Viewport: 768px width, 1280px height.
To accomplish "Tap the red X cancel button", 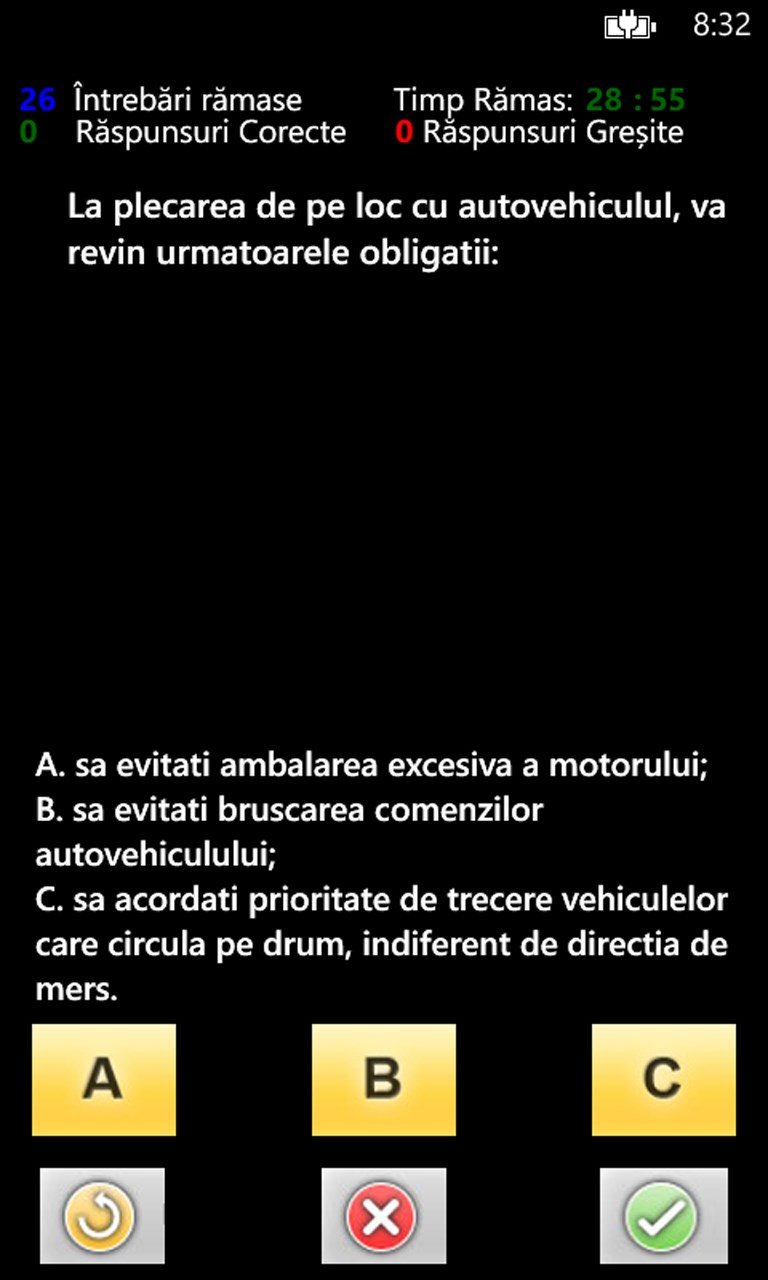I will point(383,1216).
